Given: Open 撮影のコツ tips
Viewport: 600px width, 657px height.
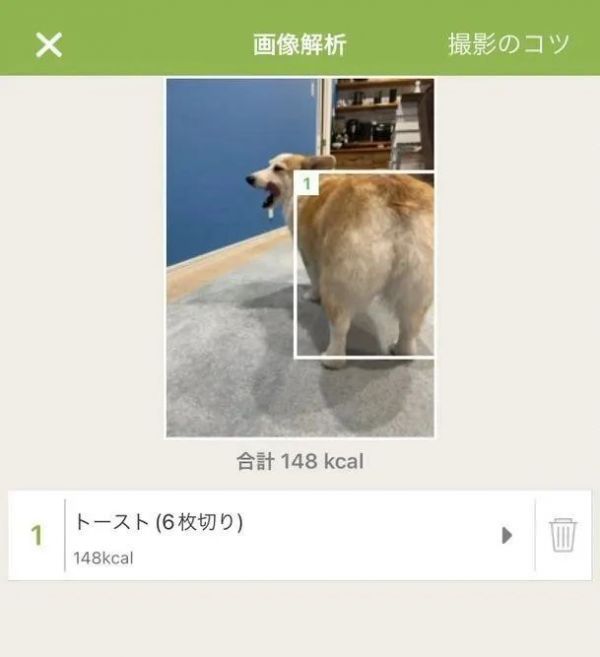Looking at the screenshot, I should point(508,44).
